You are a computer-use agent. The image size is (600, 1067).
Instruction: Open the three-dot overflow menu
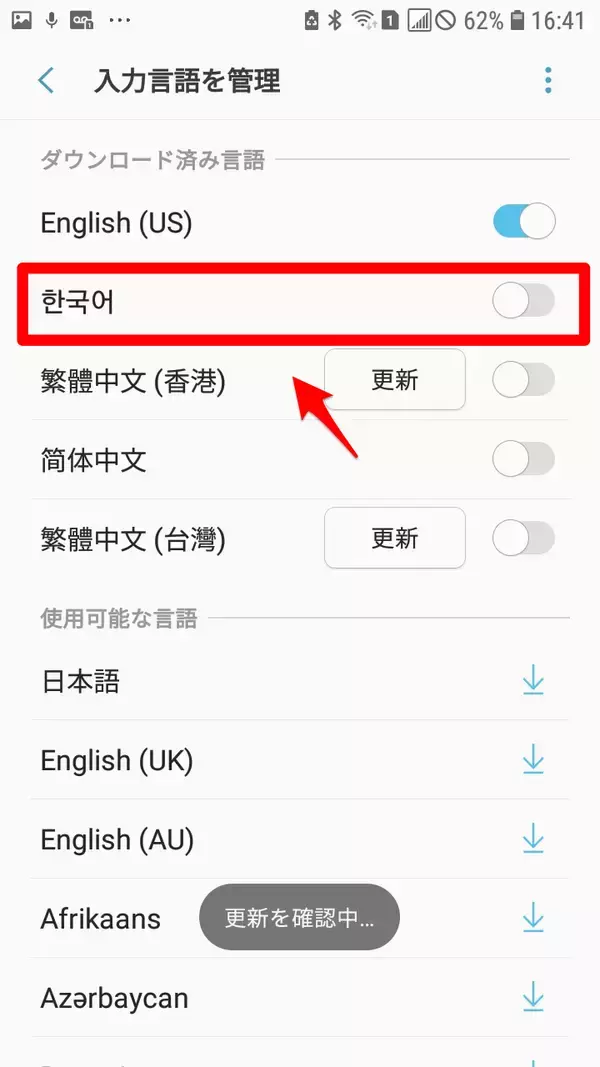[547, 80]
